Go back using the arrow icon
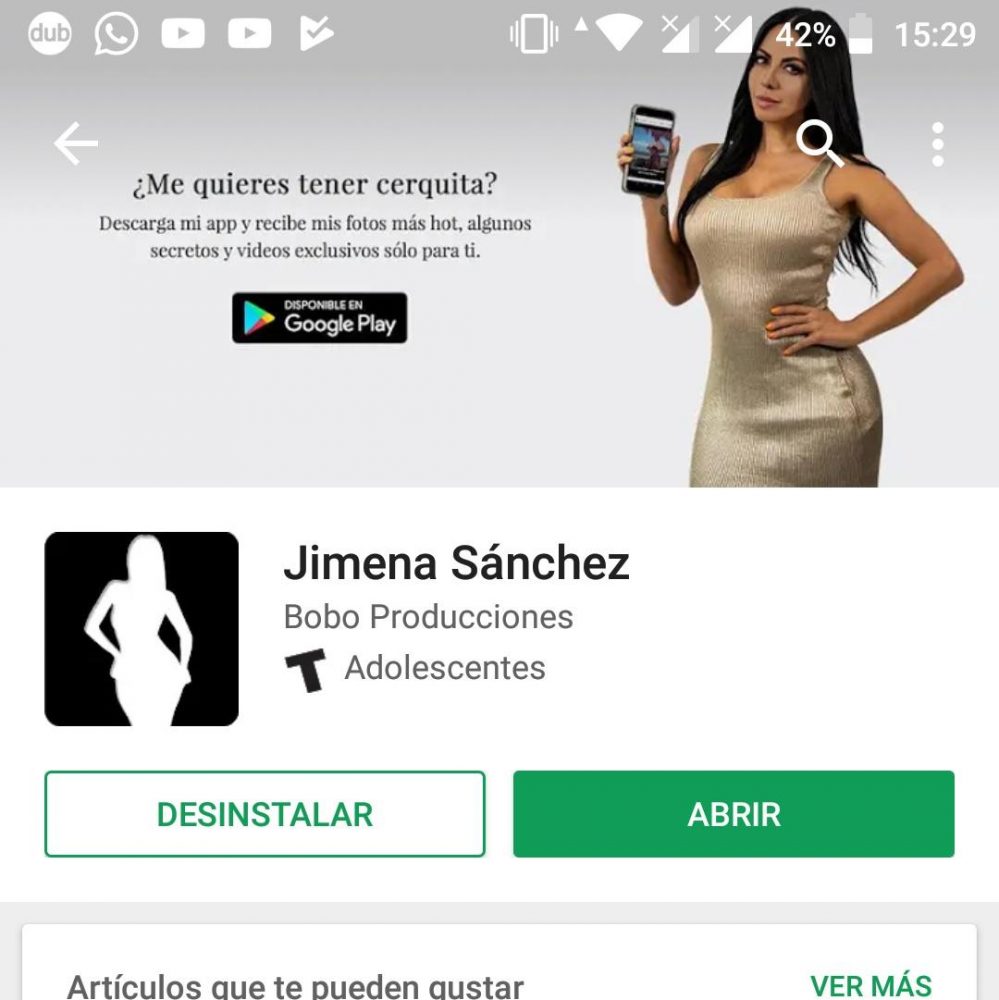 [x=76, y=146]
